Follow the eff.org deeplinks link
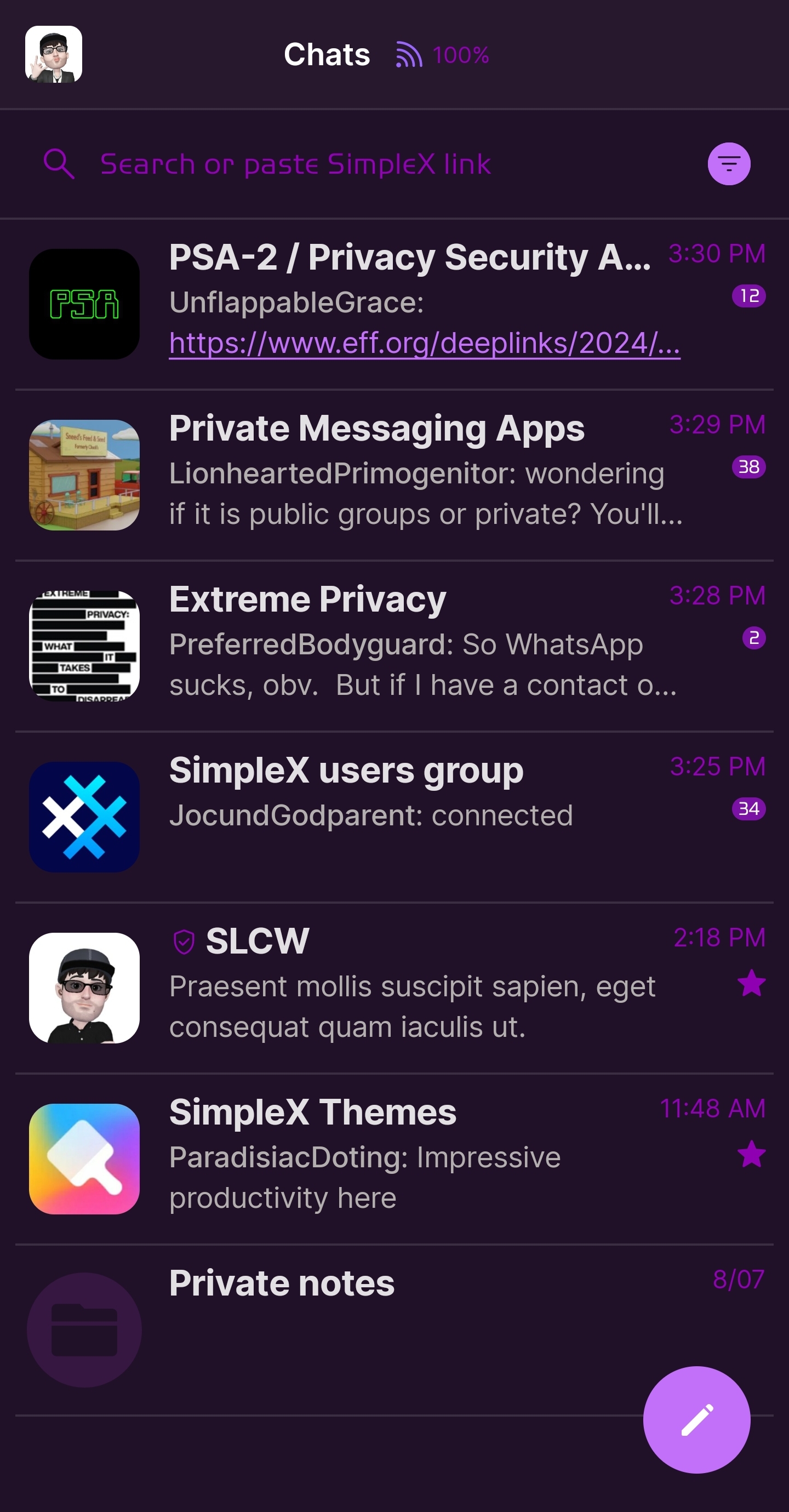789x1512 pixels. pyautogui.click(x=425, y=344)
